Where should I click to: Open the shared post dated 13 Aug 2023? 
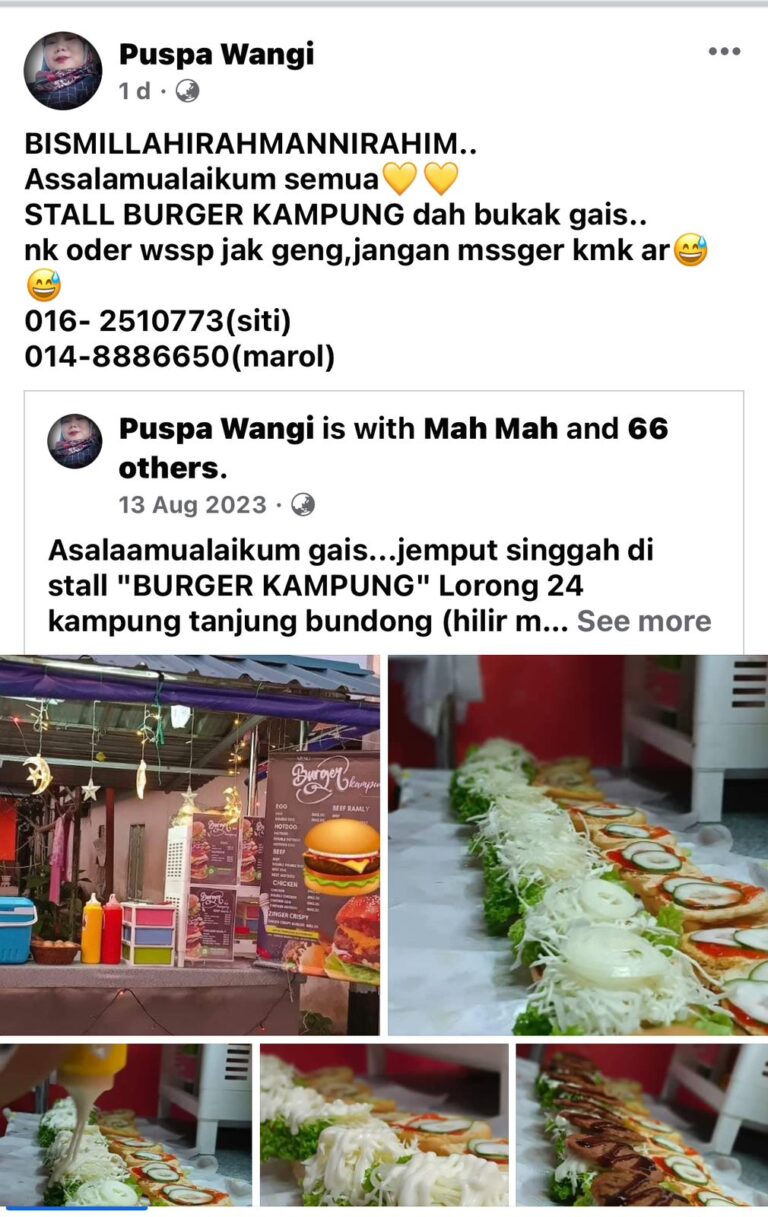click(192, 505)
